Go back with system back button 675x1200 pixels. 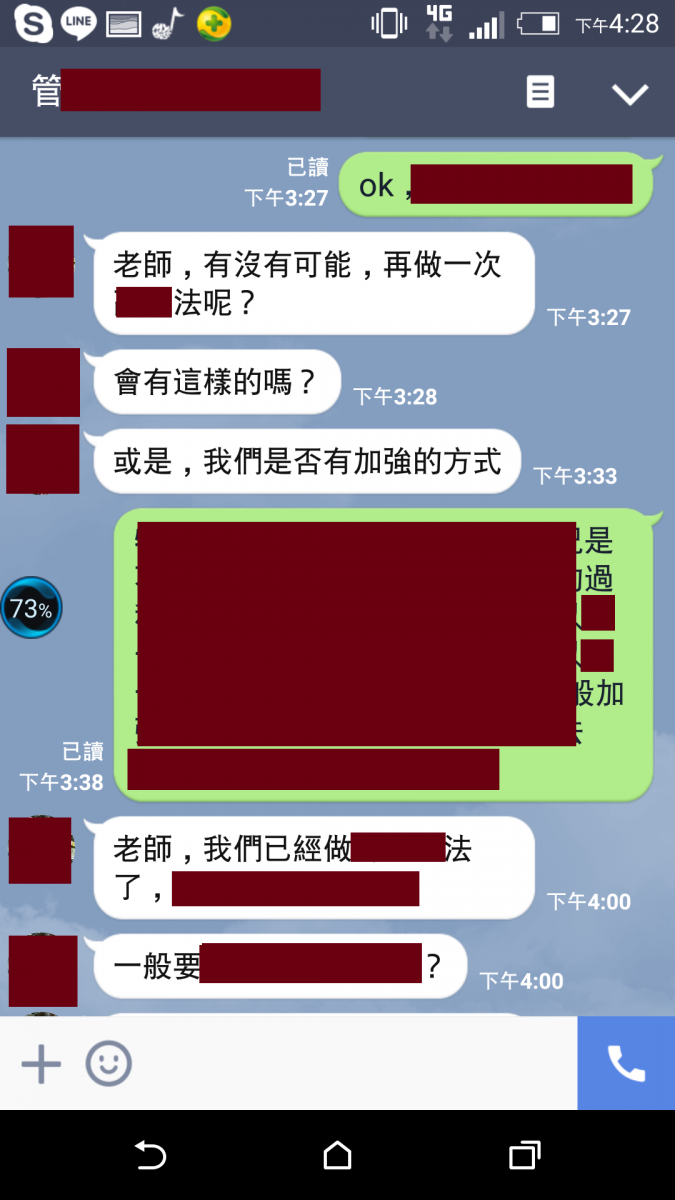(x=150, y=1156)
